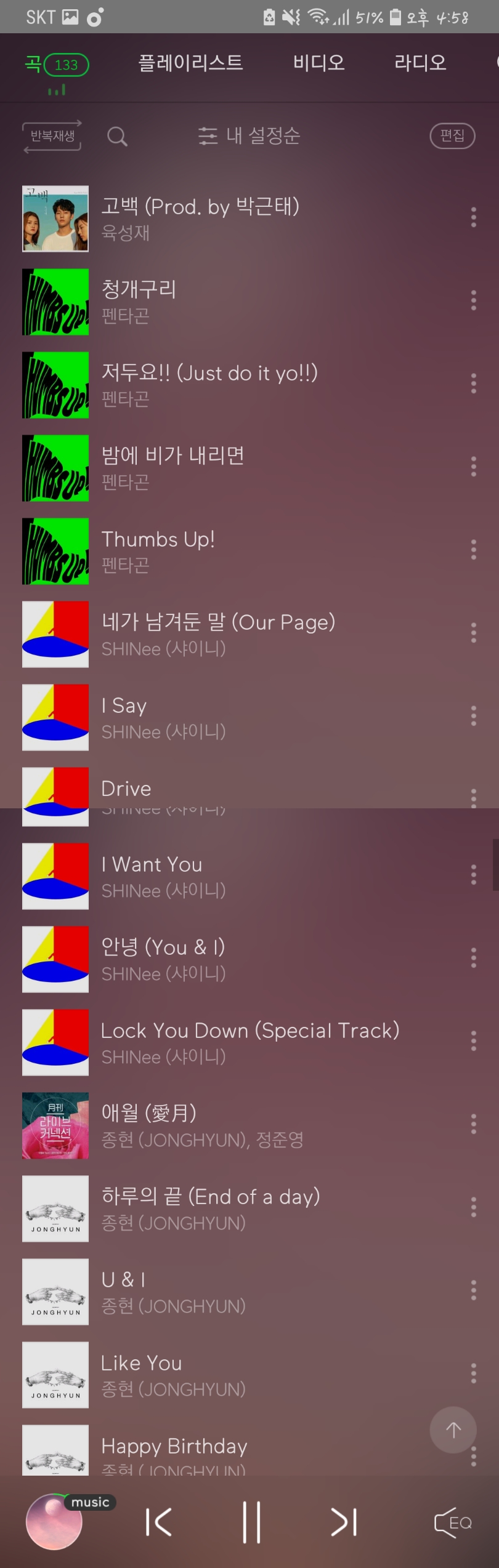Viewport: 499px width, 1568px height.
Task: Skip to the next track
Action: (344, 1522)
